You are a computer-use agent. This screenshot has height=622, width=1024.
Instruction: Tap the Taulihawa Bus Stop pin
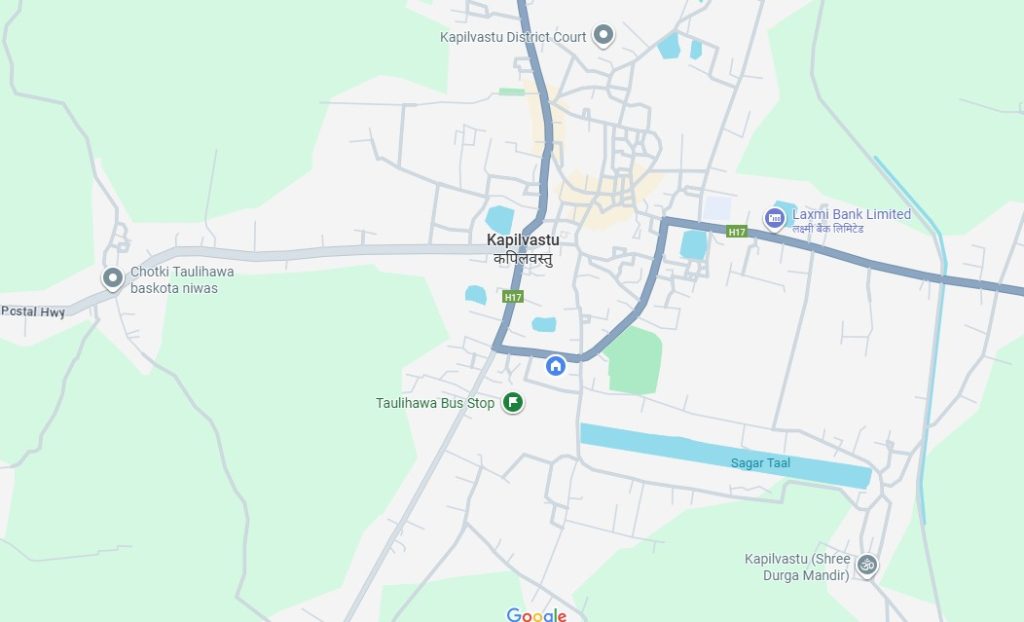[x=513, y=403]
